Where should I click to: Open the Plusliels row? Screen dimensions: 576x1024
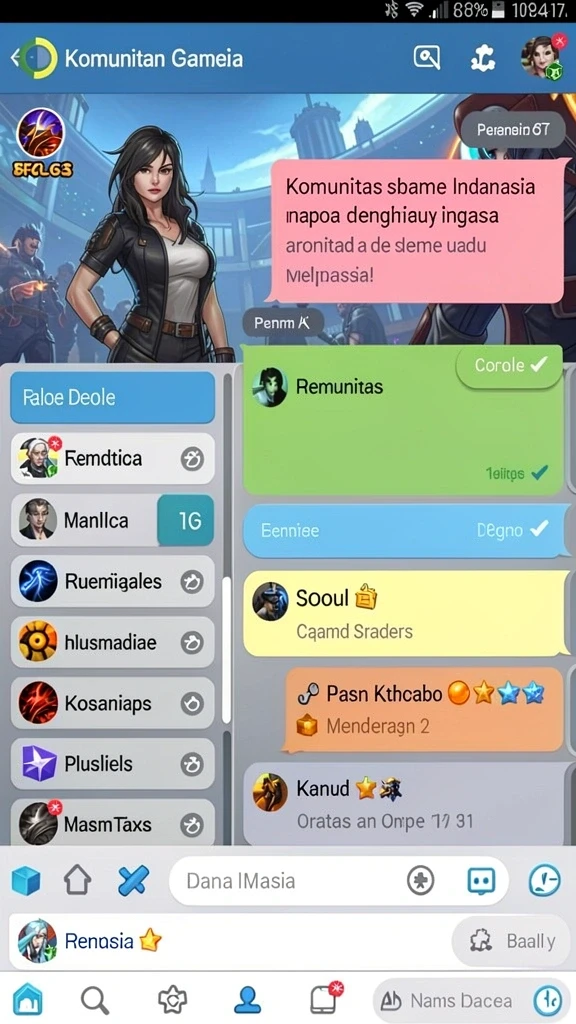[x=112, y=763]
